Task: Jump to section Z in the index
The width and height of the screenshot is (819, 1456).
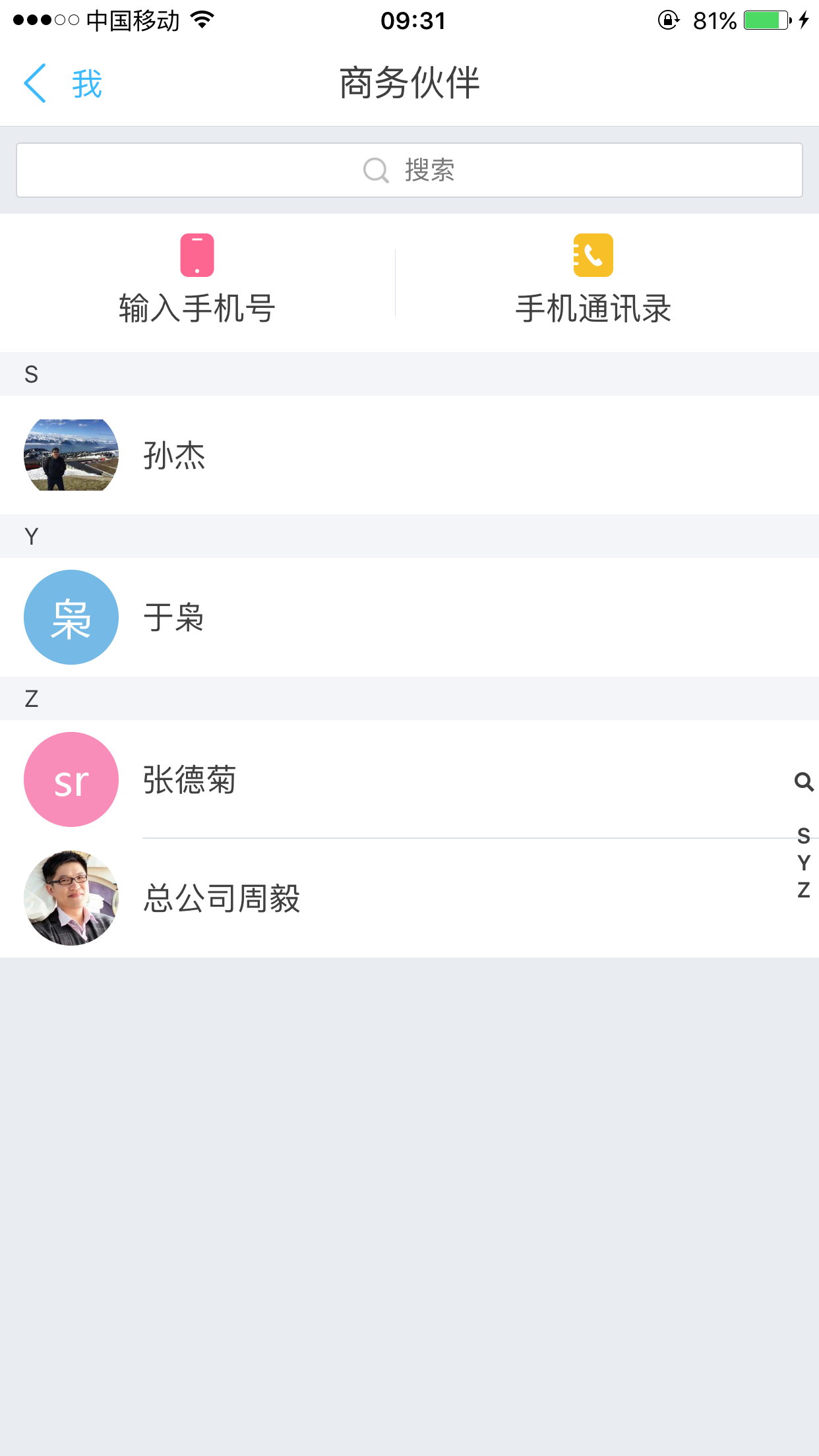Action: 803,890
